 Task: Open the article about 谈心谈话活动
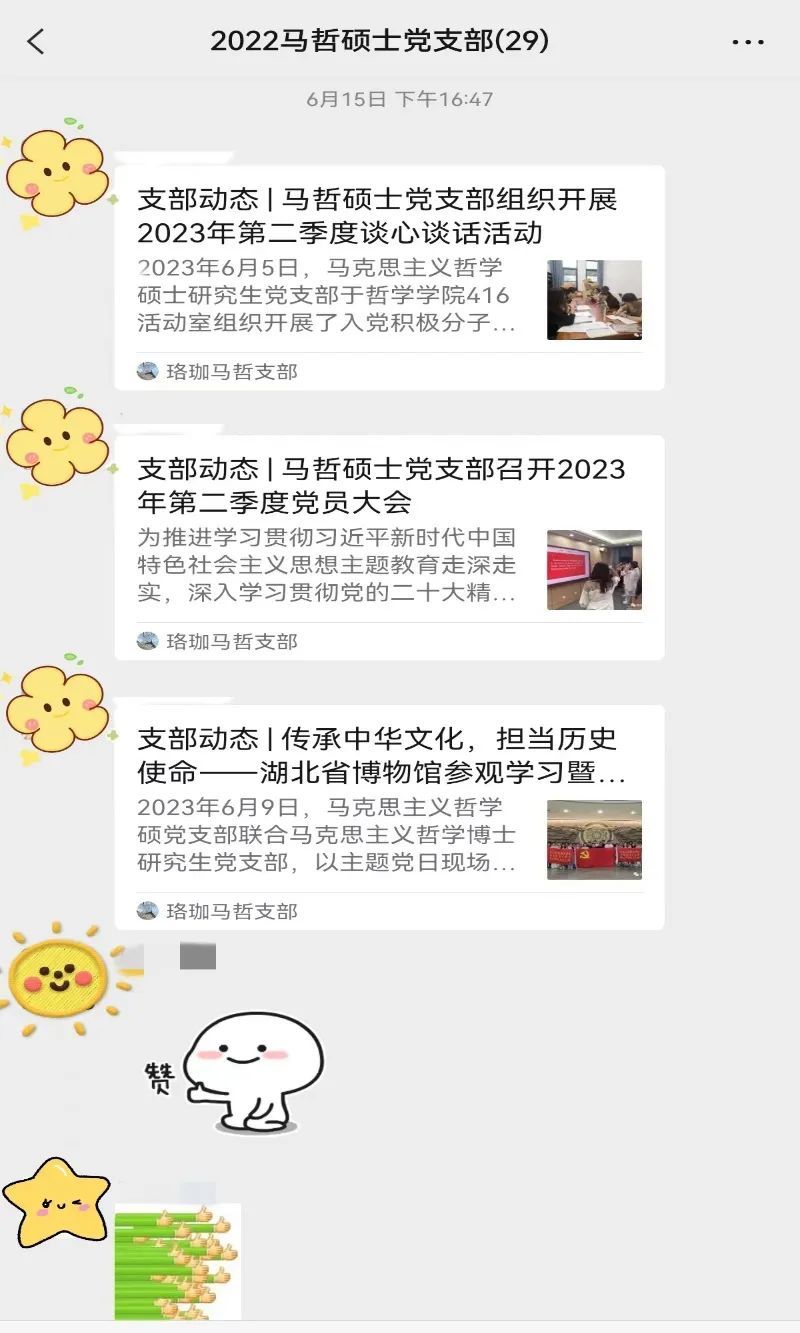click(x=389, y=277)
